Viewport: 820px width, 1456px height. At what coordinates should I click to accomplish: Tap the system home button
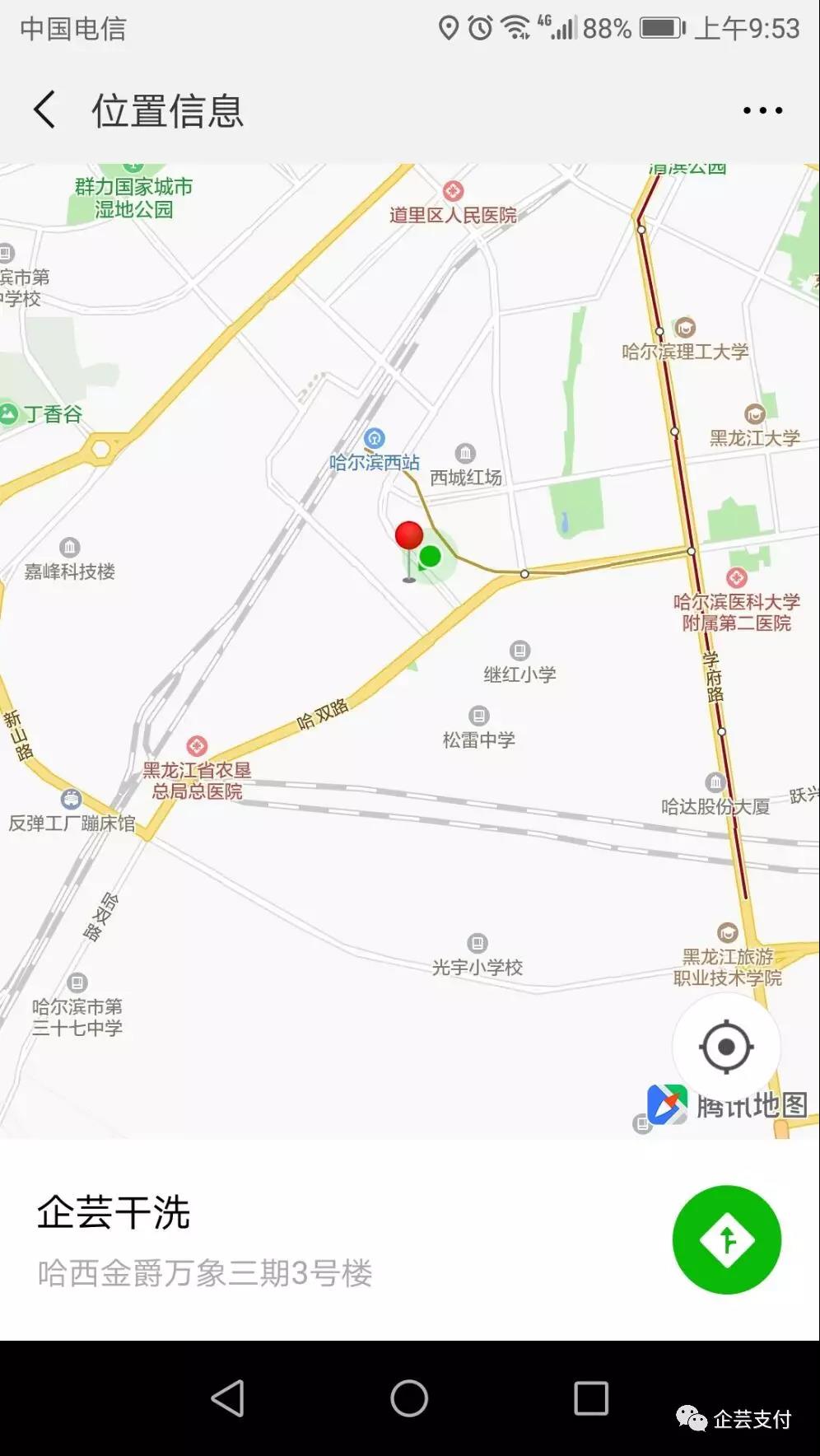pos(409,1398)
